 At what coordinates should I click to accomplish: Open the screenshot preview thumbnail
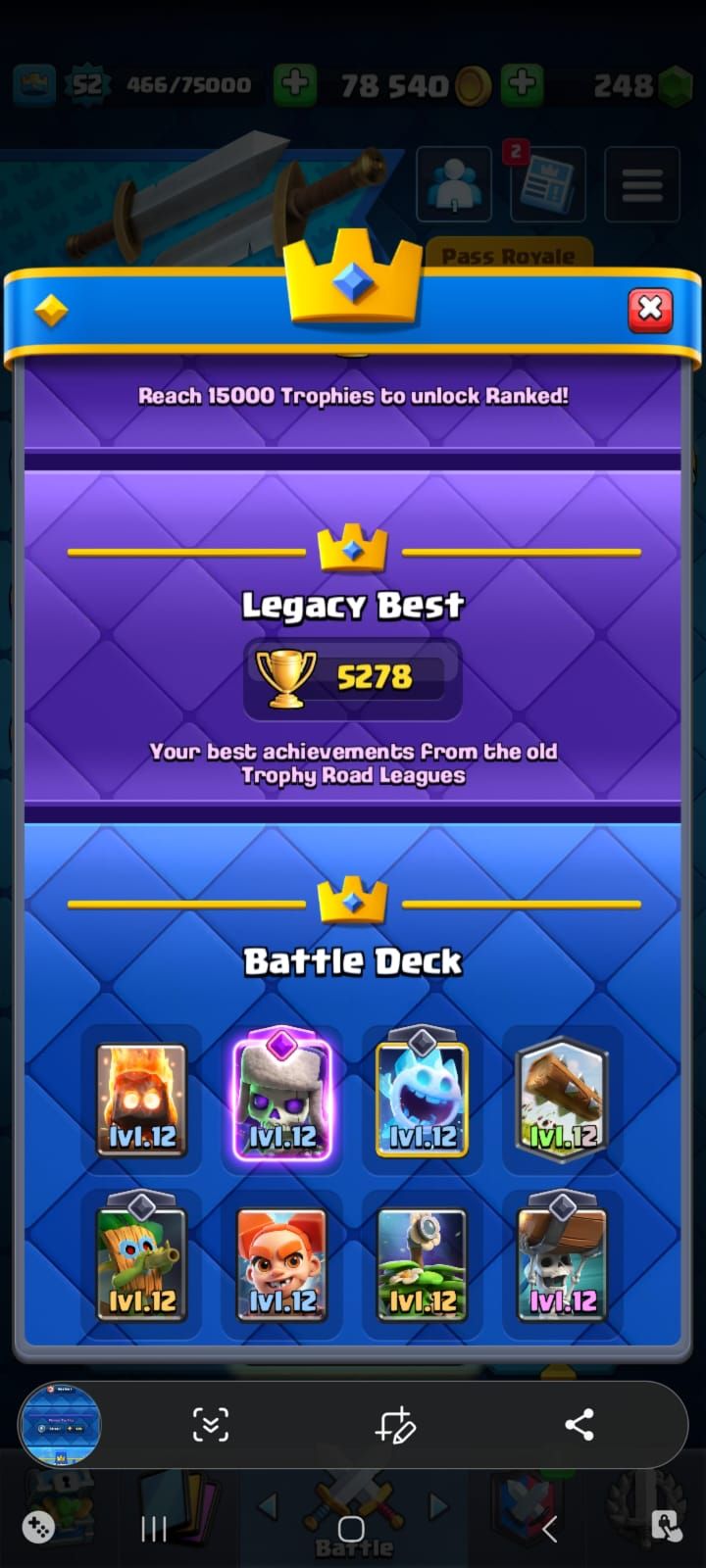(x=60, y=1424)
